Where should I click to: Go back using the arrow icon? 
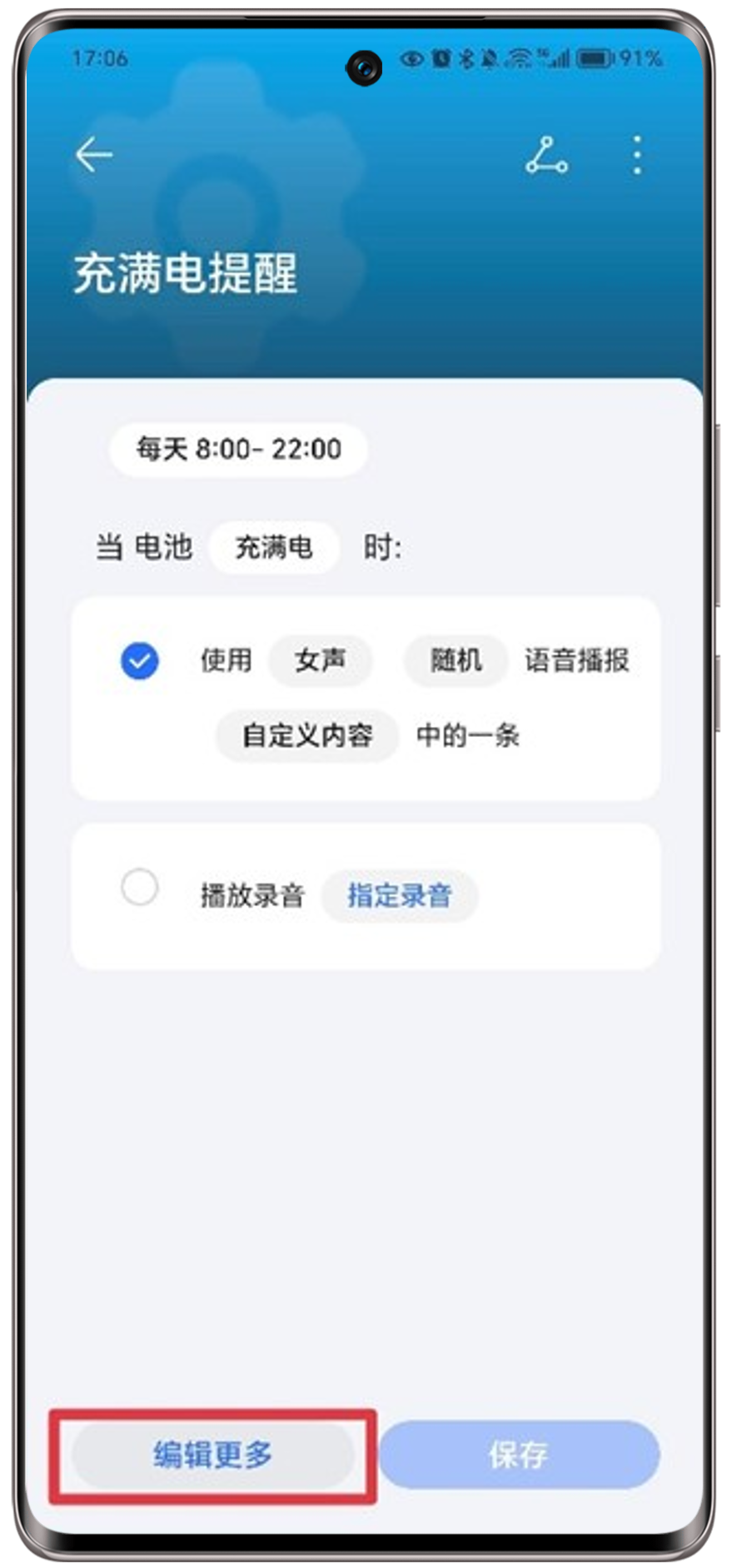(x=94, y=155)
